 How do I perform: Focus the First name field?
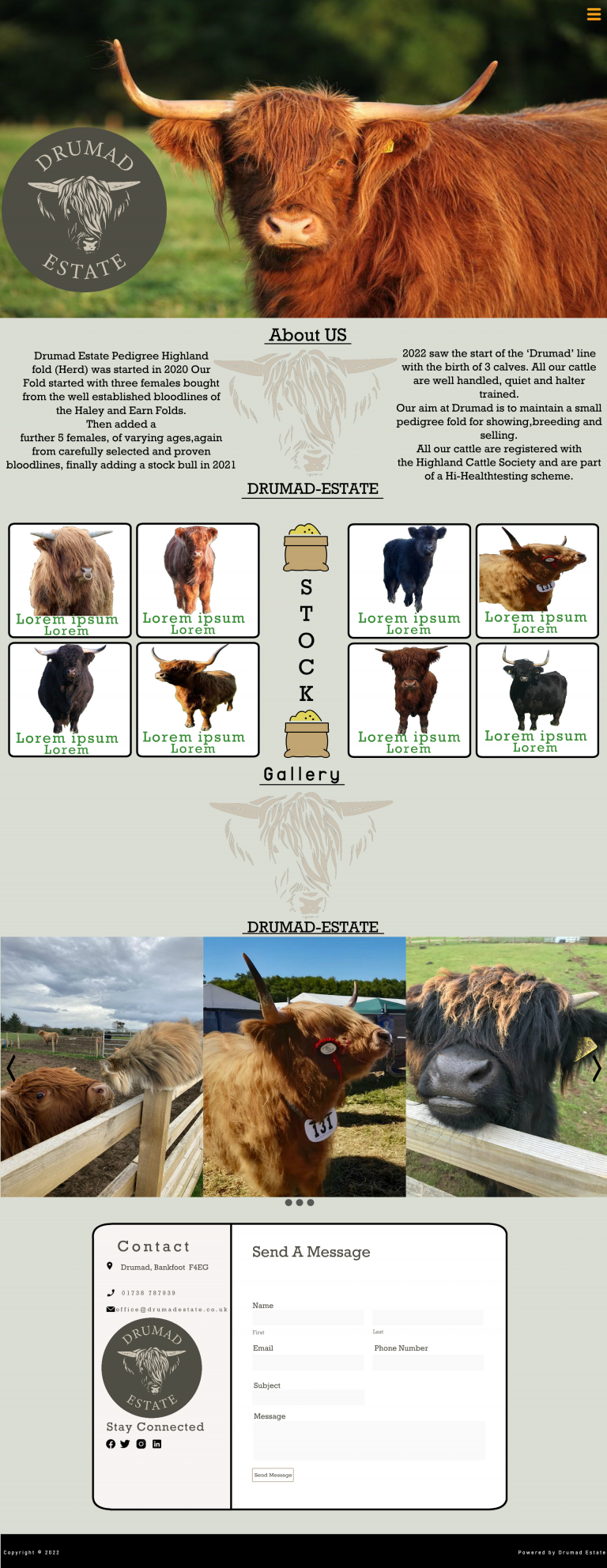click(308, 1317)
